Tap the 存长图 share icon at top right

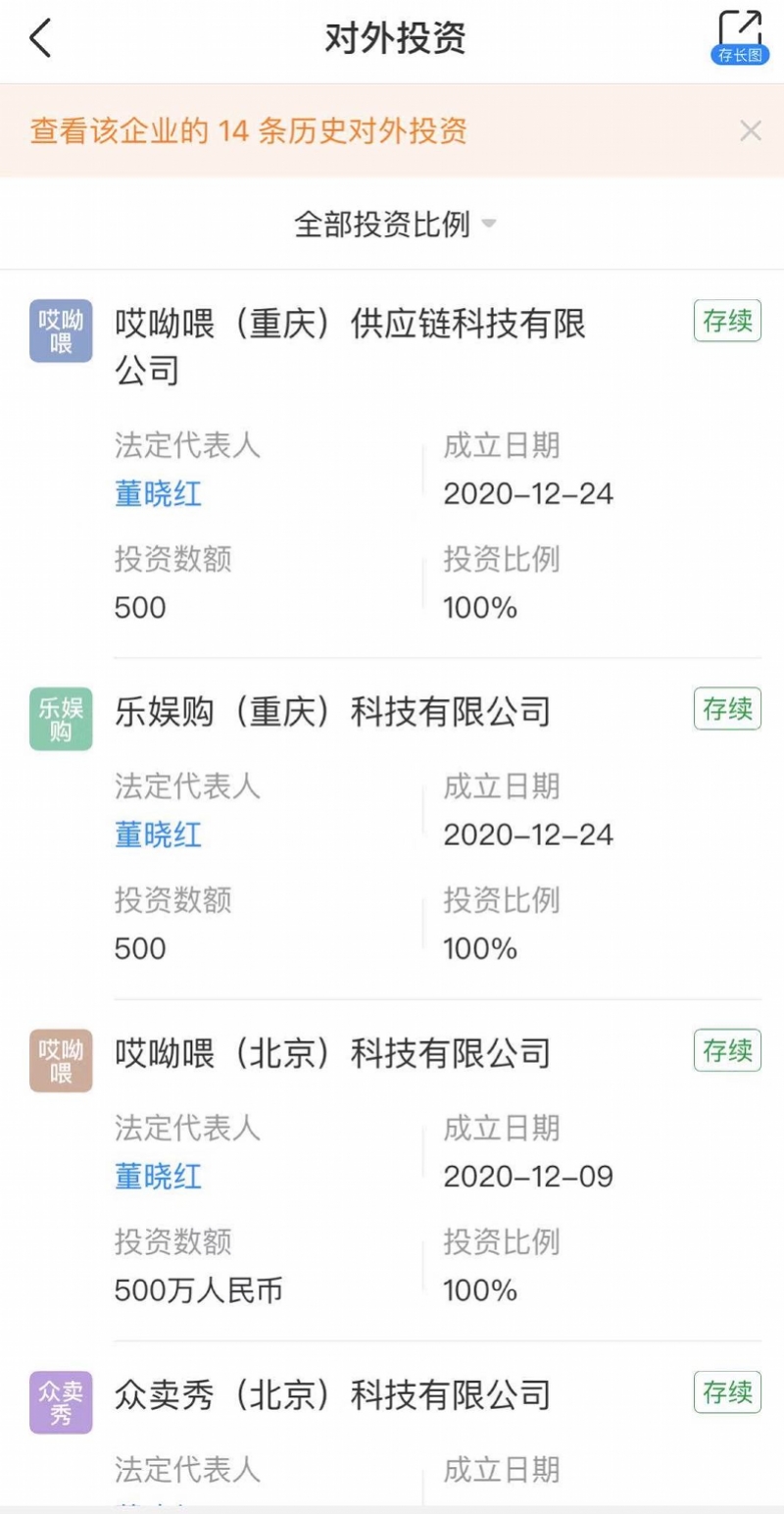pos(741,29)
